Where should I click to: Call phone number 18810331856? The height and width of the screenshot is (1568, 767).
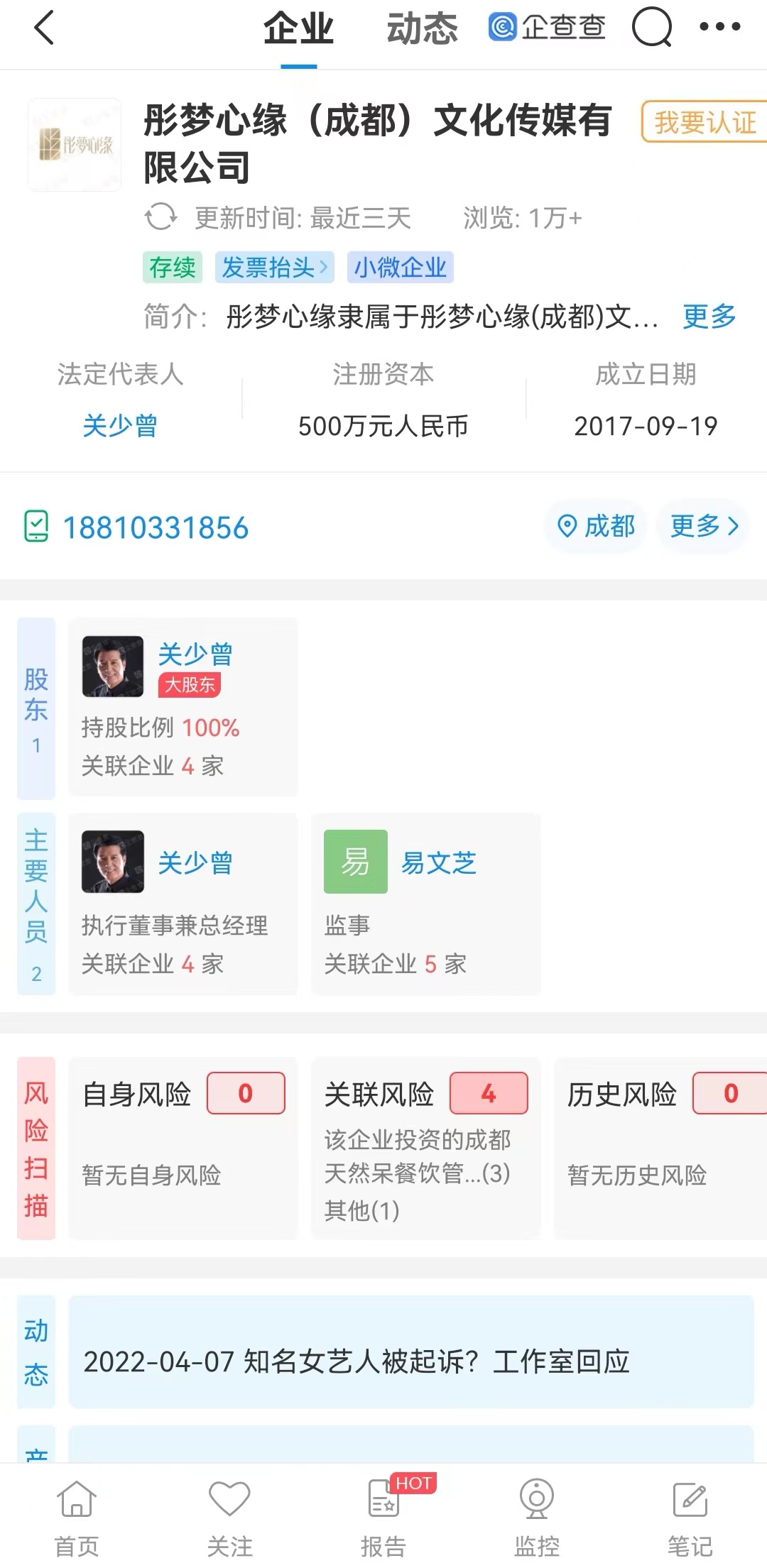155,527
